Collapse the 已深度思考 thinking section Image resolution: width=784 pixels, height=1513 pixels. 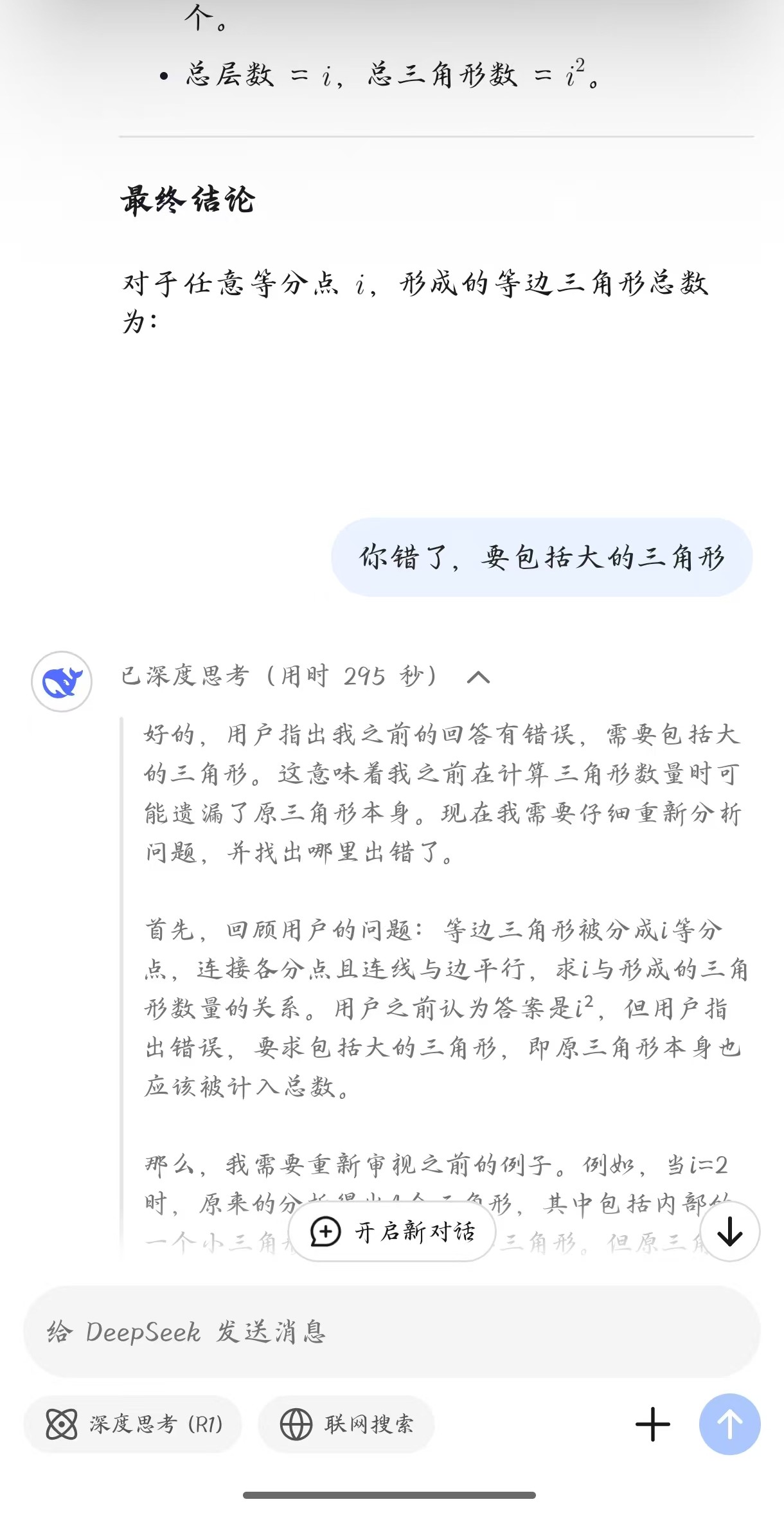click(478, 677)
